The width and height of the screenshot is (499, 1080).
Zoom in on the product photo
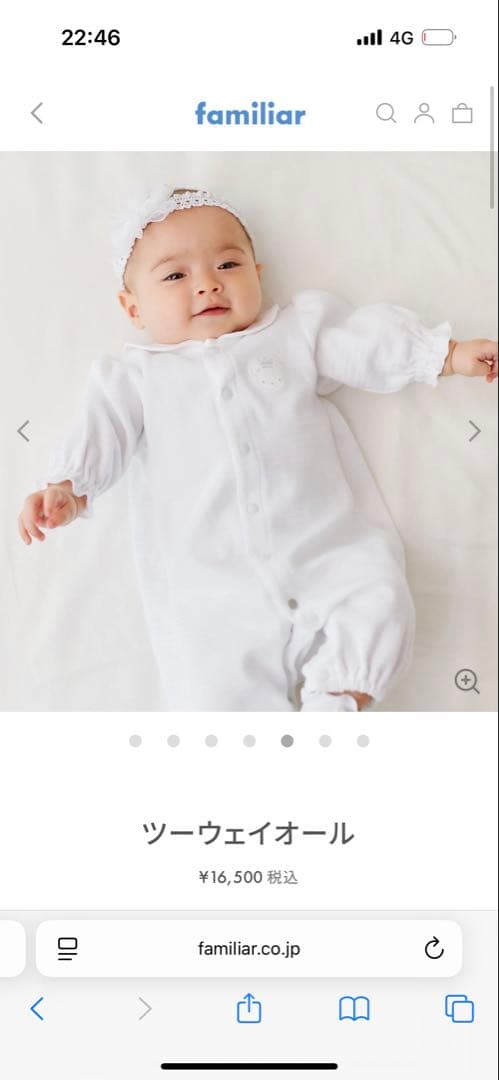coord(467,681)
